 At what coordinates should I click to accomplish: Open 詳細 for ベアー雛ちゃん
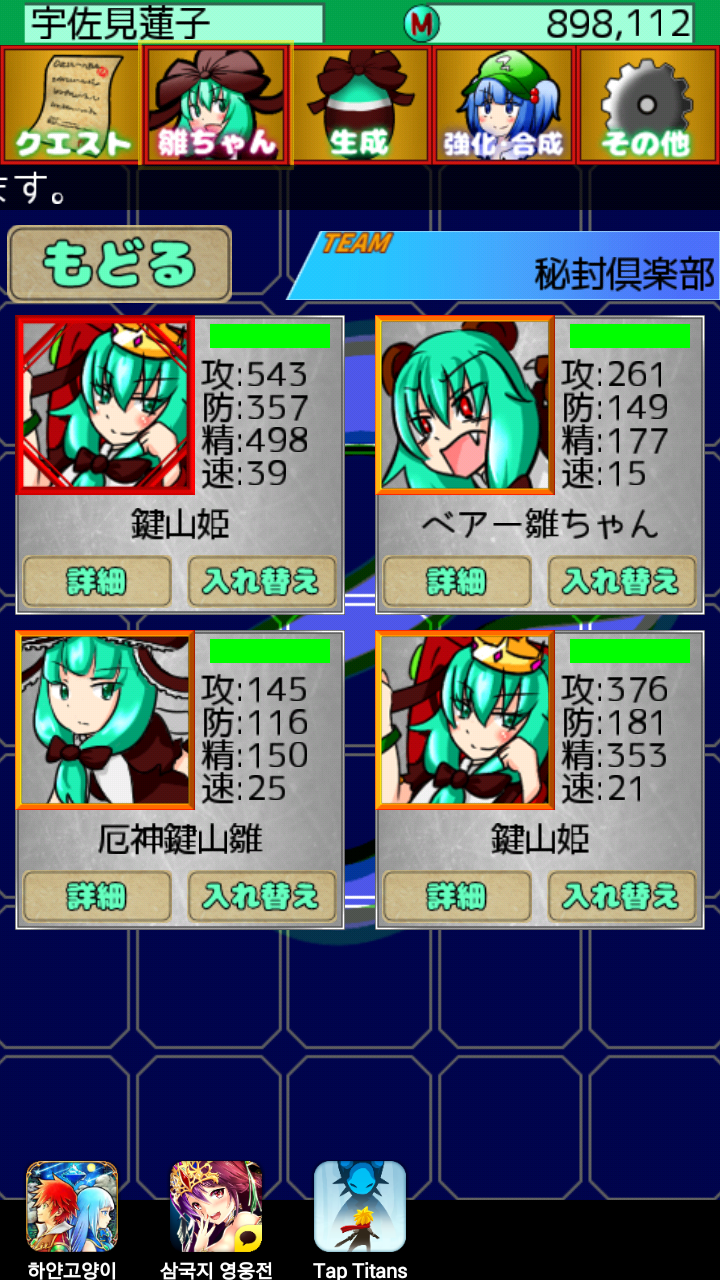pos(457,581)
